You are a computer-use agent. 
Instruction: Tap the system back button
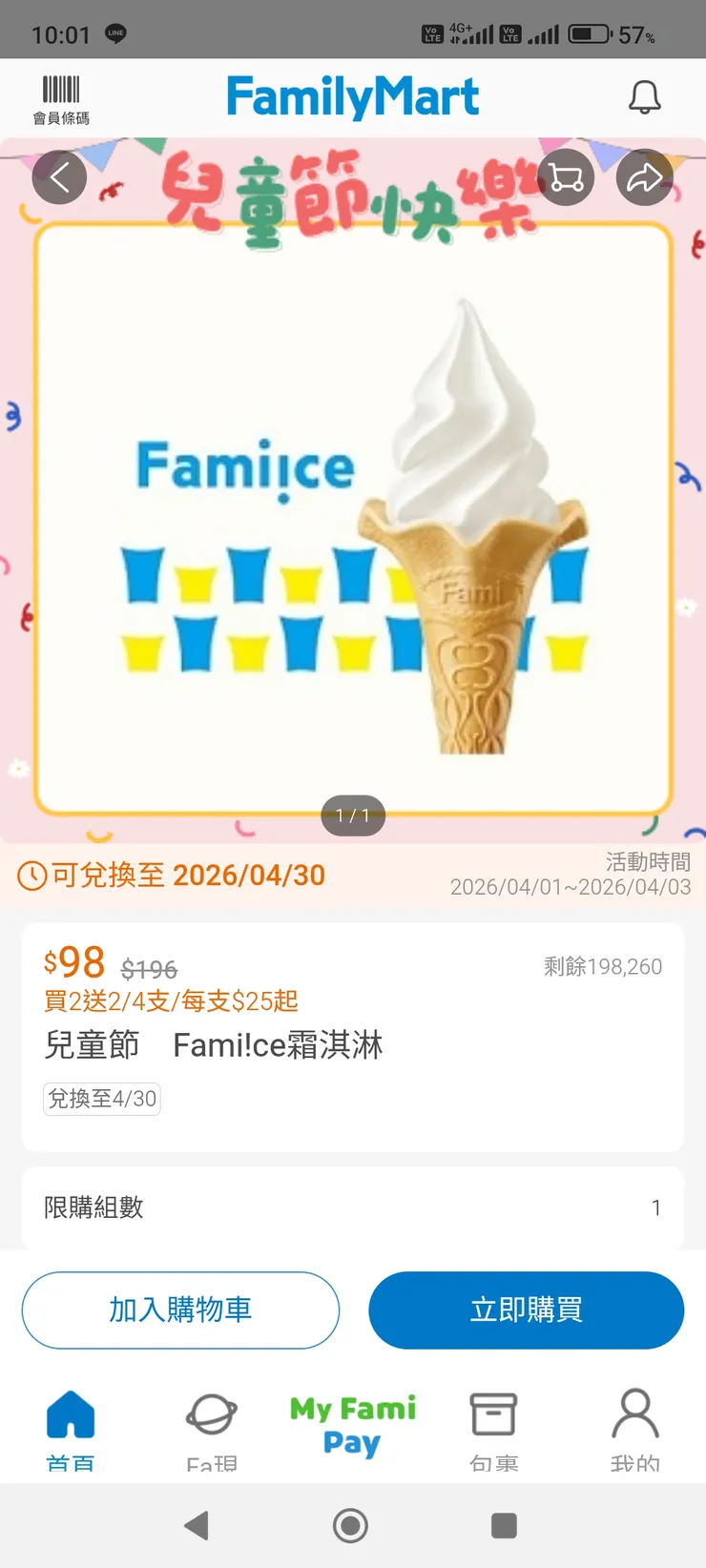(197, 1526)
